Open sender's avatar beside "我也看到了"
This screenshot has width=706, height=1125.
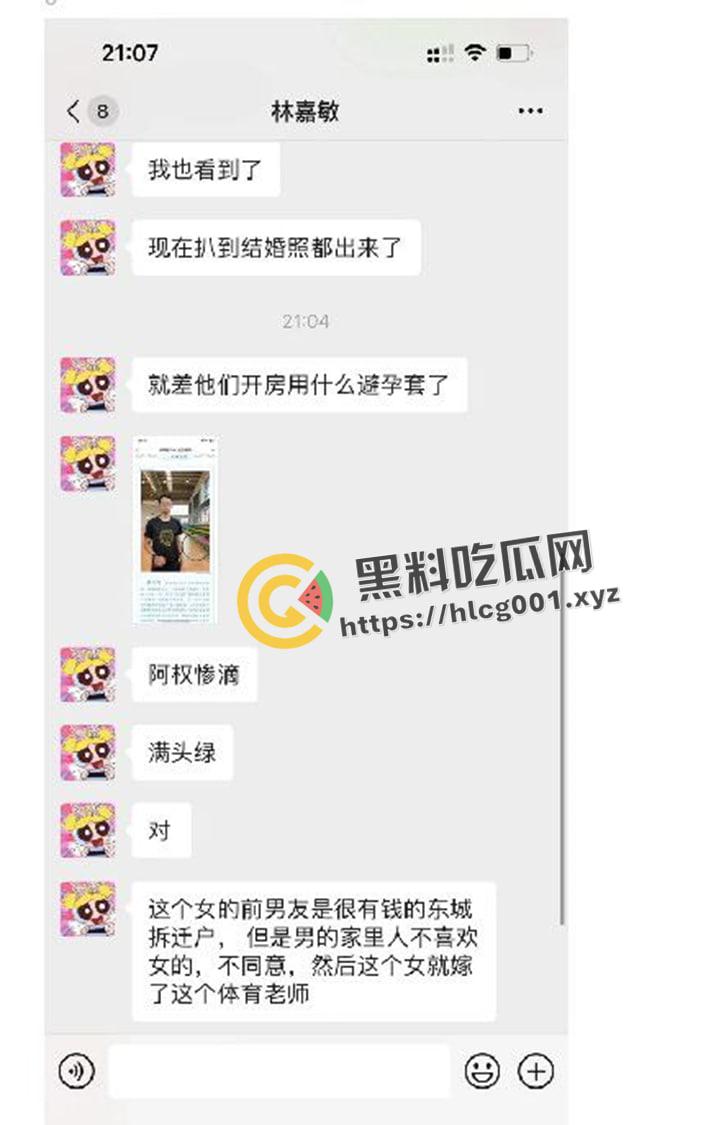(x=88, y=170)
